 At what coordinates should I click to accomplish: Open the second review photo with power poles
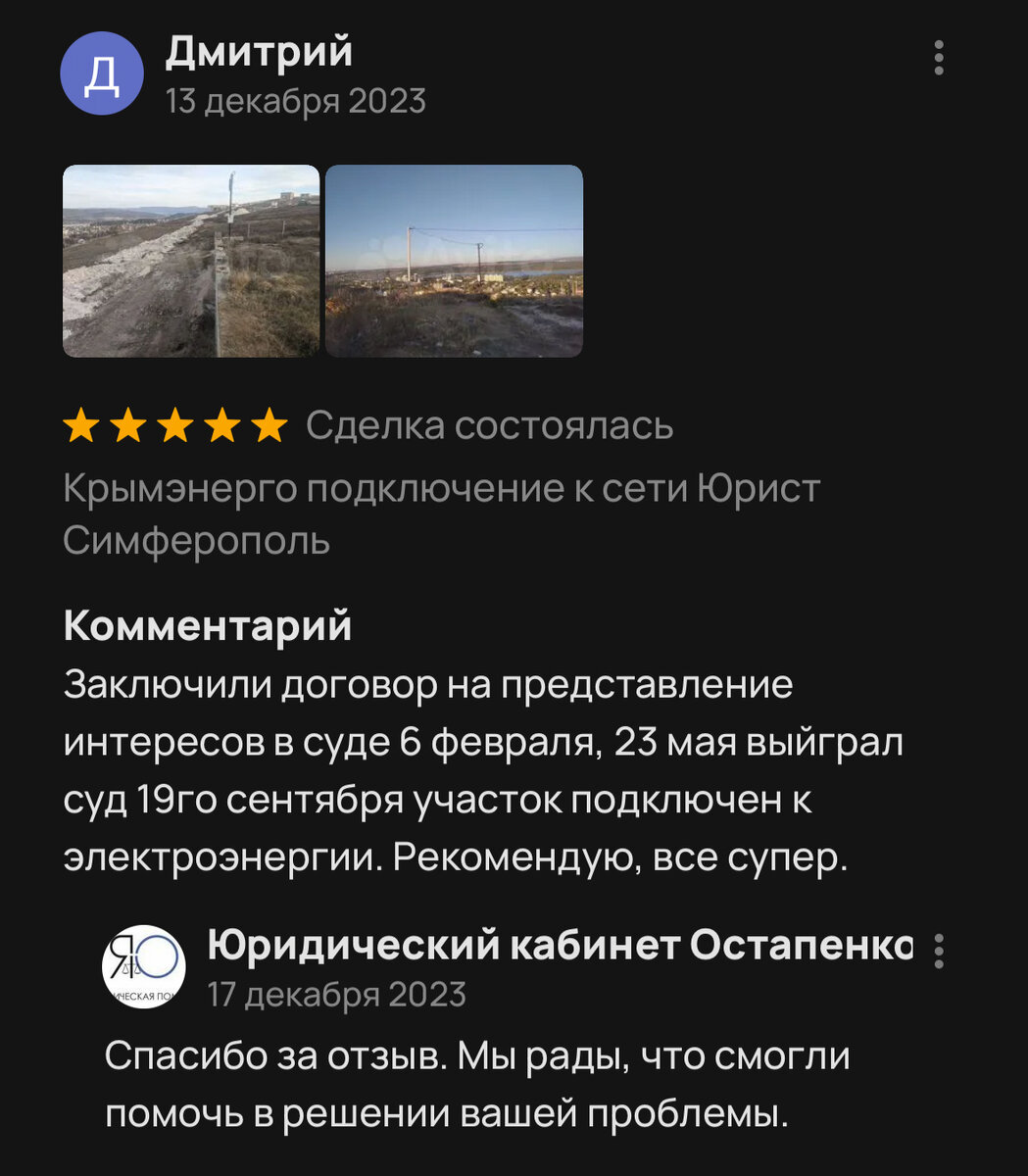pyautogui.click(x=454, y=261)
